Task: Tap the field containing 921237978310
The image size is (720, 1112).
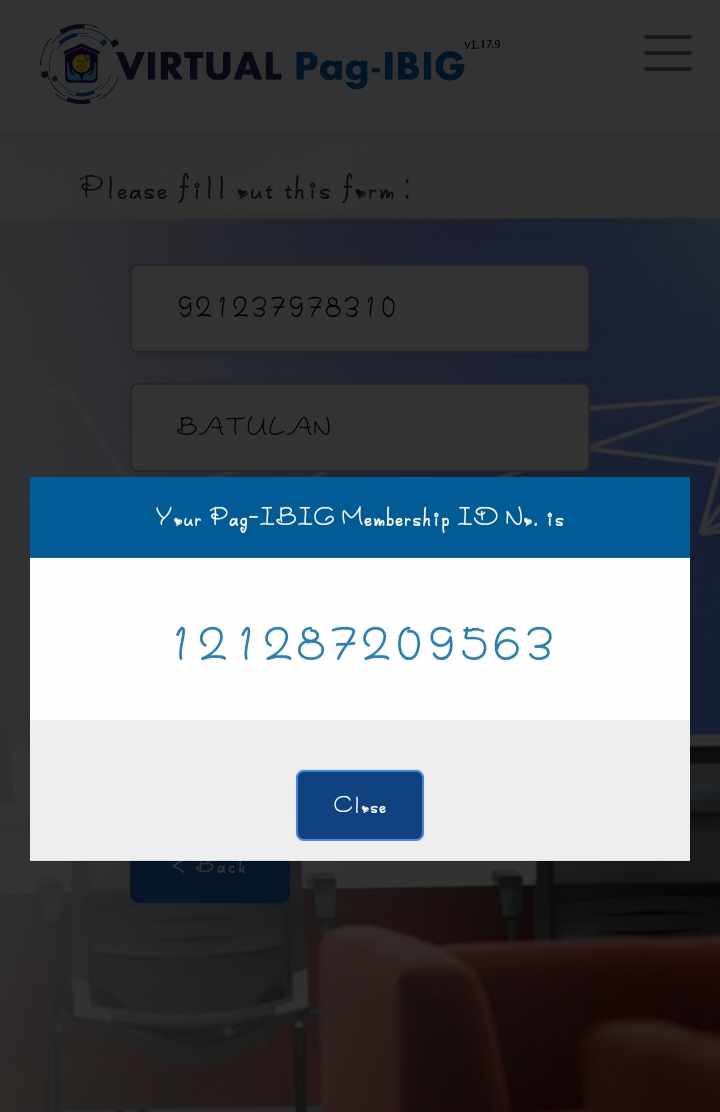Action: pyautogui.click(x=360, y=308)
